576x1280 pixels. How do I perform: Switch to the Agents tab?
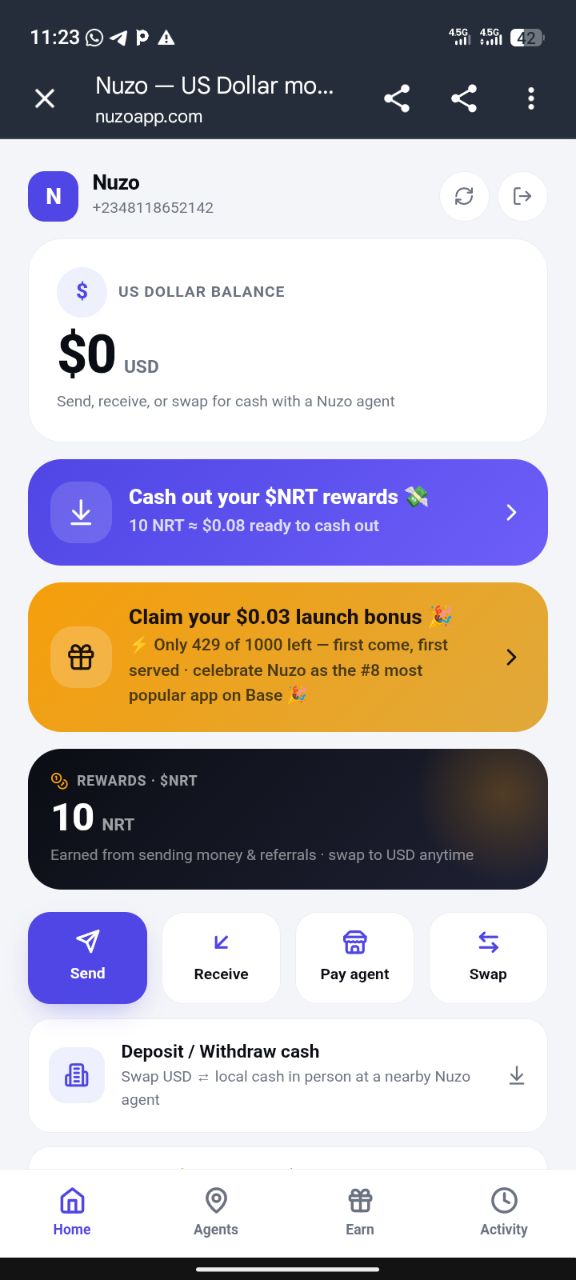click(x=216, y=1213)
